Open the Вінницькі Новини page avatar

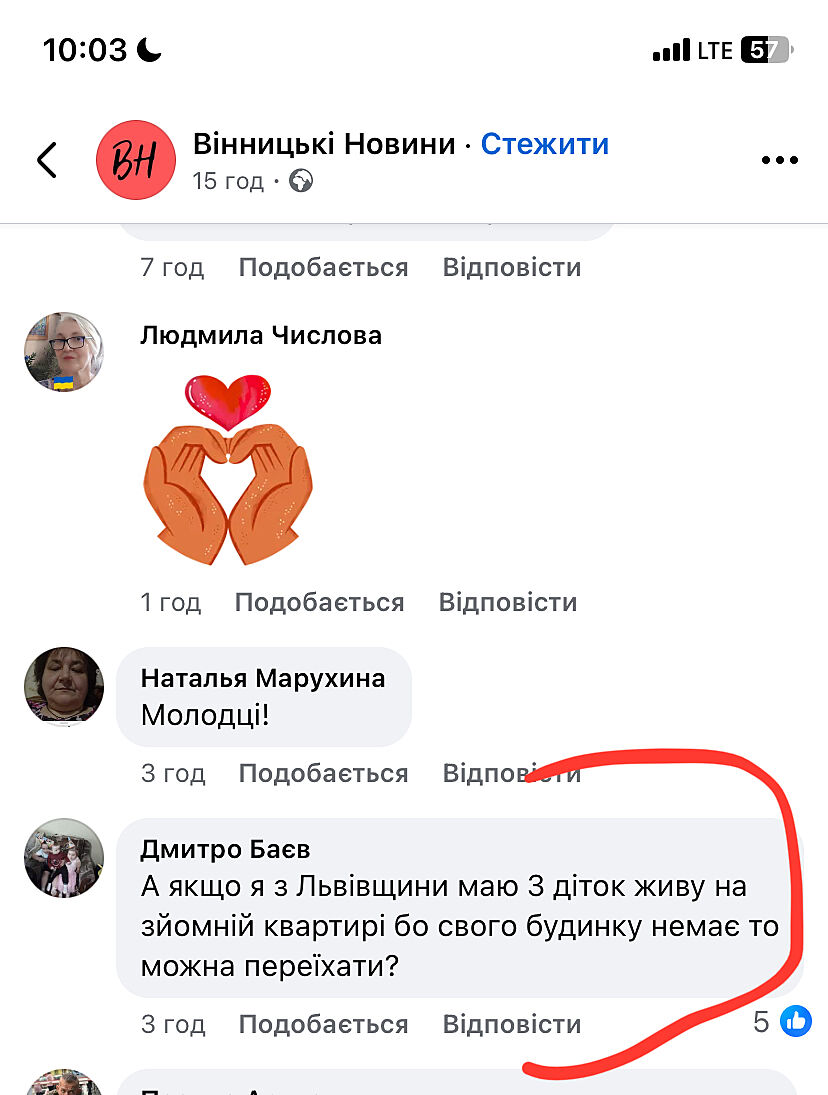136,160
